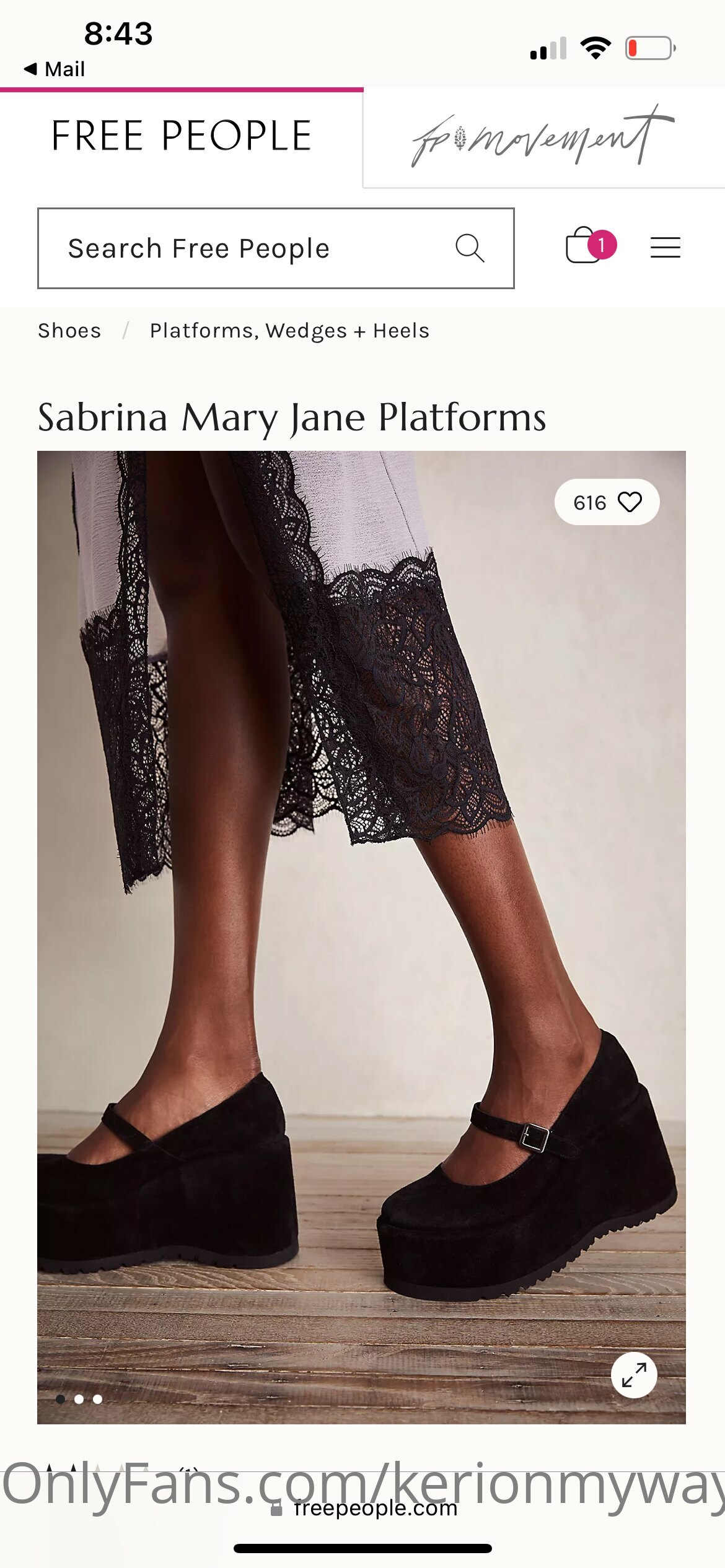Switch to the FP Movement tab
The height and width of the screenshot is (1568, 725).
(x=543, y=136)
